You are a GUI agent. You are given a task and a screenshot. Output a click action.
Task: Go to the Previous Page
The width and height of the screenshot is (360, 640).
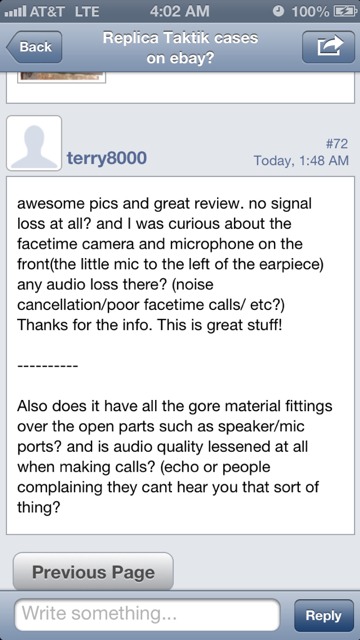[x=93, y=571]
